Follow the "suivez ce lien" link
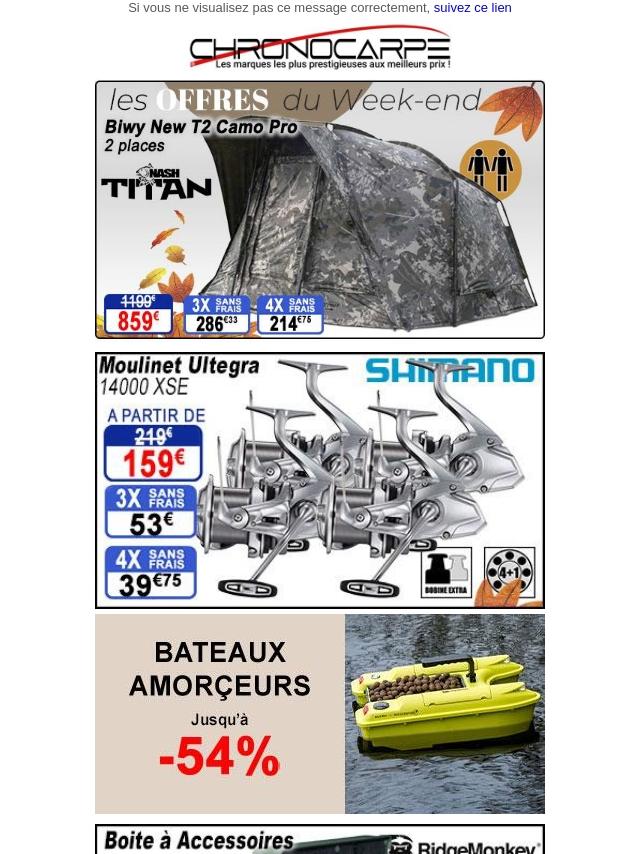640x854 pixels. point(472,8)
